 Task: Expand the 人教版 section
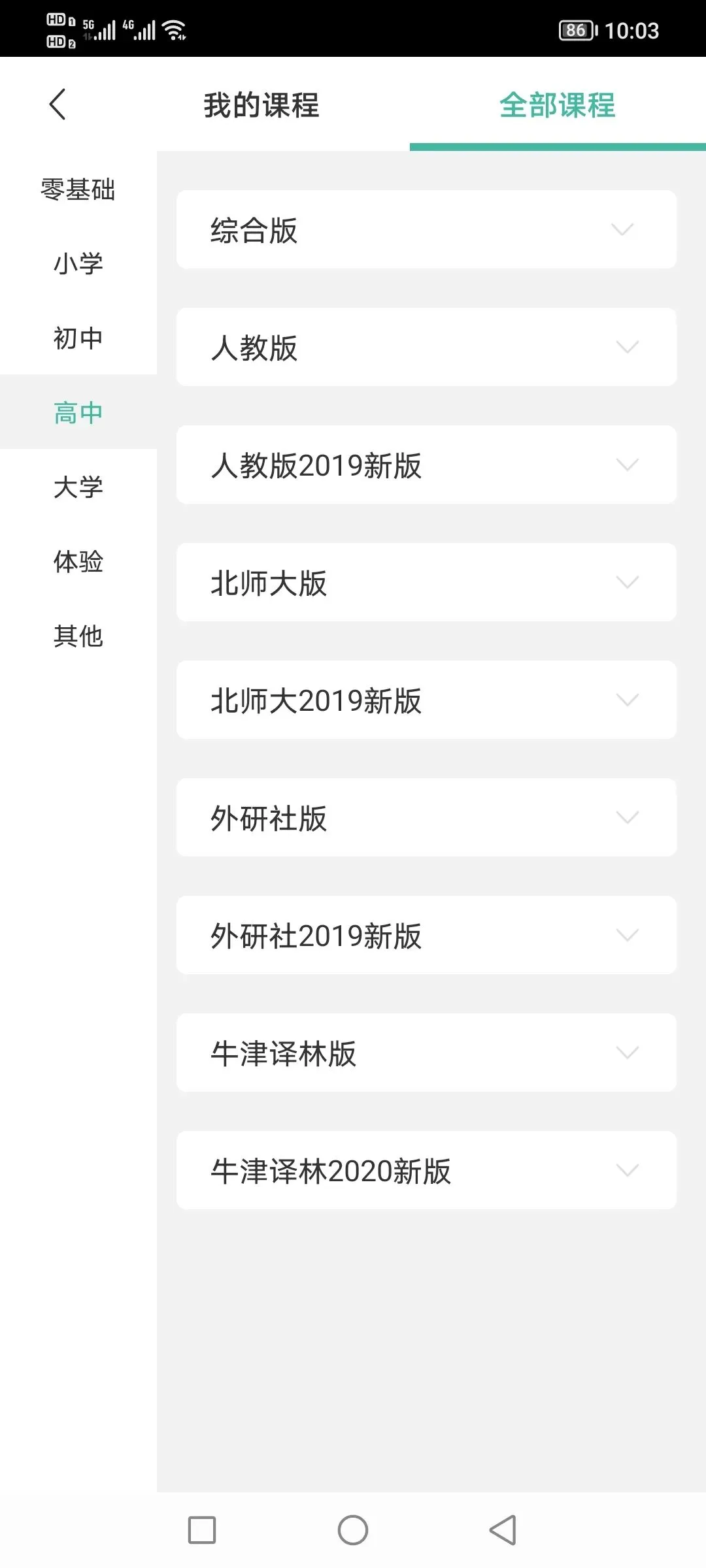click(426, 347)
